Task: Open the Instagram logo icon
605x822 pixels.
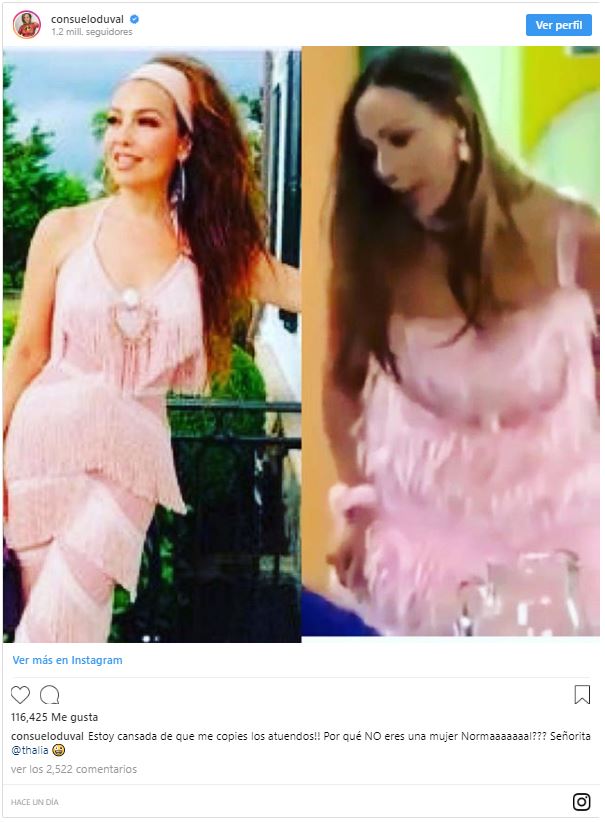Action: tap(581, 801)
